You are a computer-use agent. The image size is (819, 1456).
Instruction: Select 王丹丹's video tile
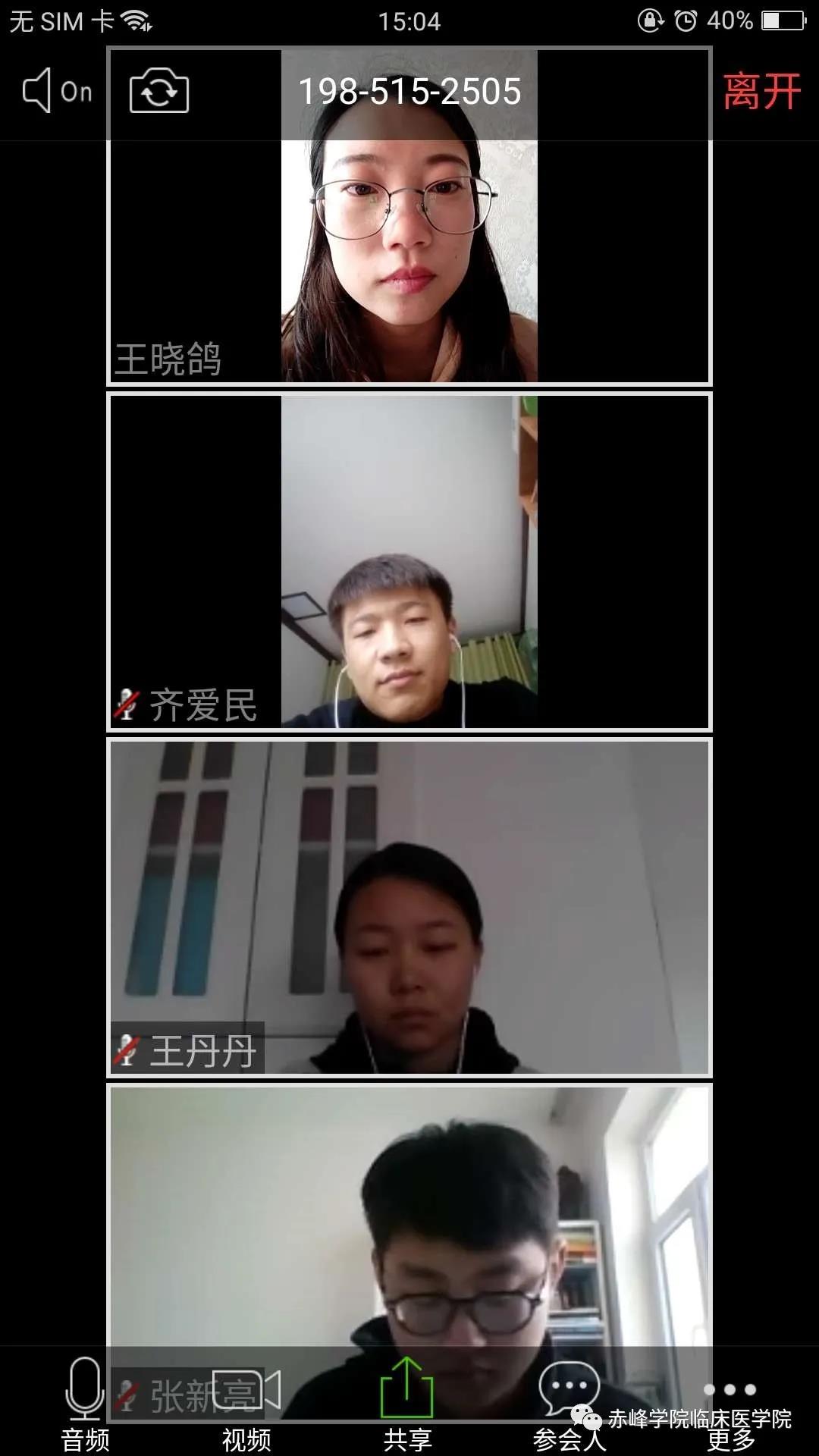(409, 906)
